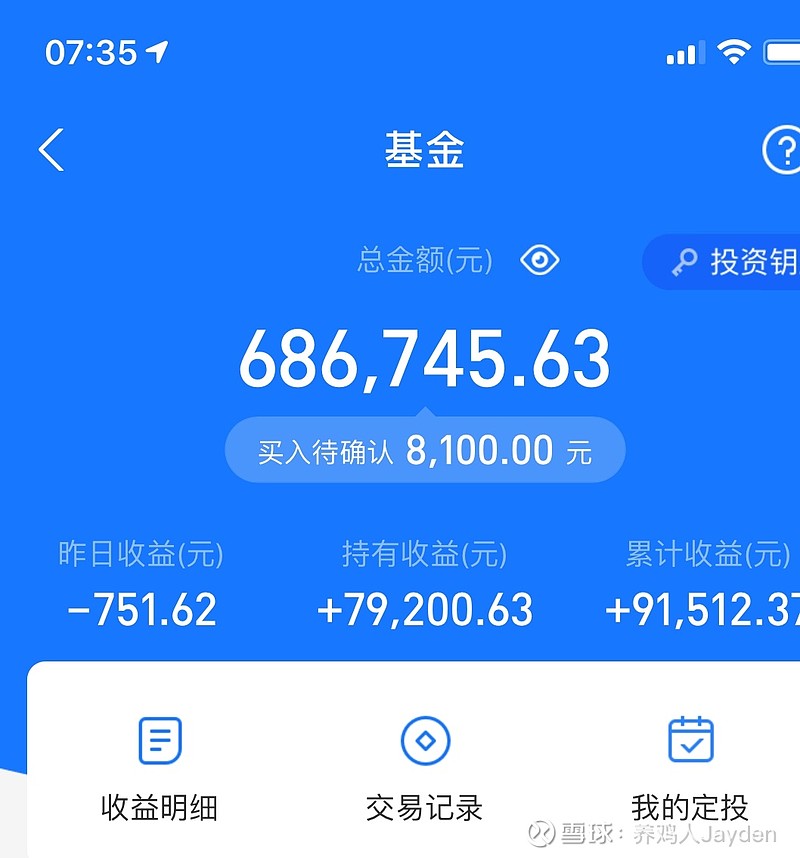Select the 昨日收益 figure -751.62
Image resolution: width=800 pixels, height=858 pixels.
140,608
